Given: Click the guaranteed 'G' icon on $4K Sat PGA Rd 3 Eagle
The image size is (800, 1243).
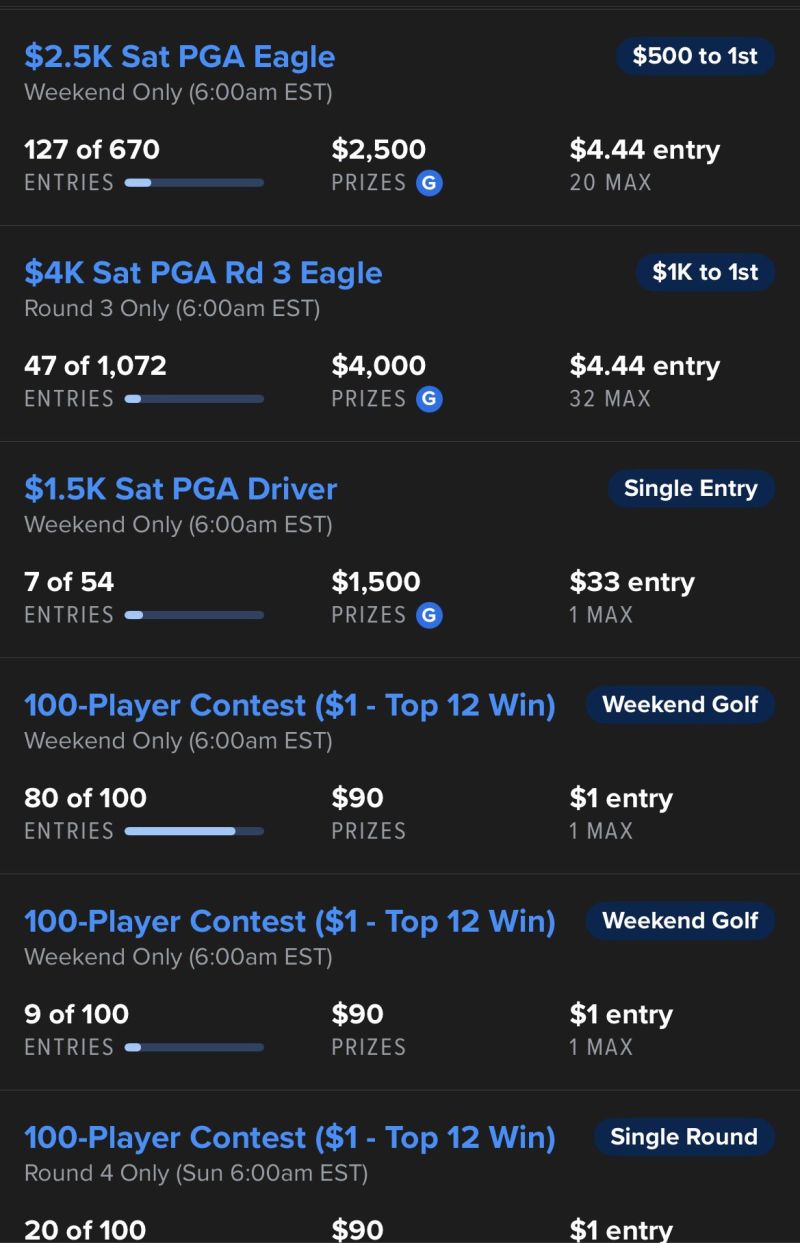Looking at the screenshot, I should pyautogui.click(x=429, y=399).
